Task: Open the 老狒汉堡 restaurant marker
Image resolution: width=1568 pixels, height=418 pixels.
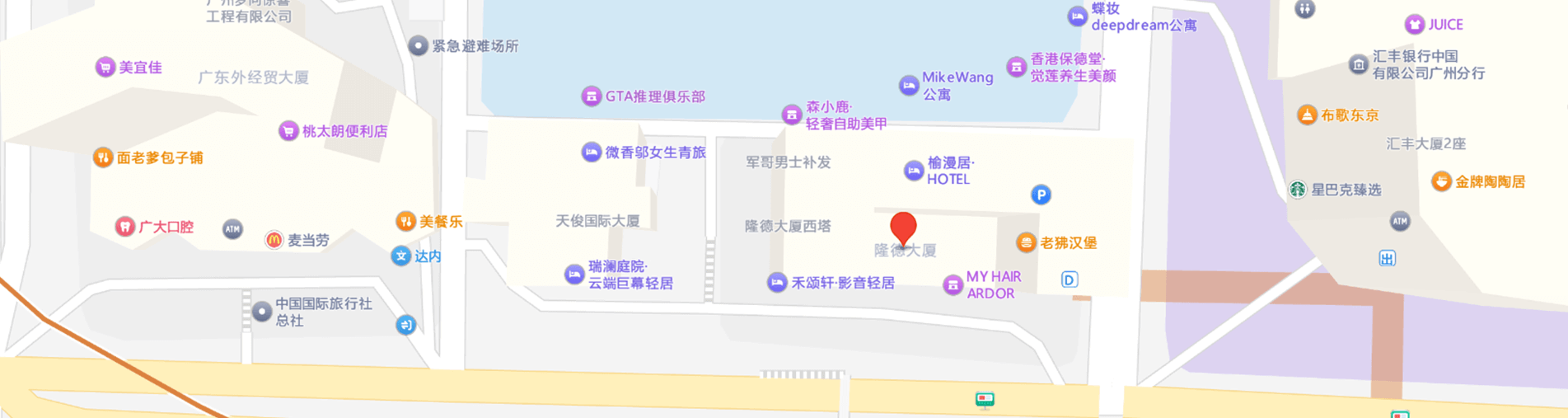Action: (1026, 242)
